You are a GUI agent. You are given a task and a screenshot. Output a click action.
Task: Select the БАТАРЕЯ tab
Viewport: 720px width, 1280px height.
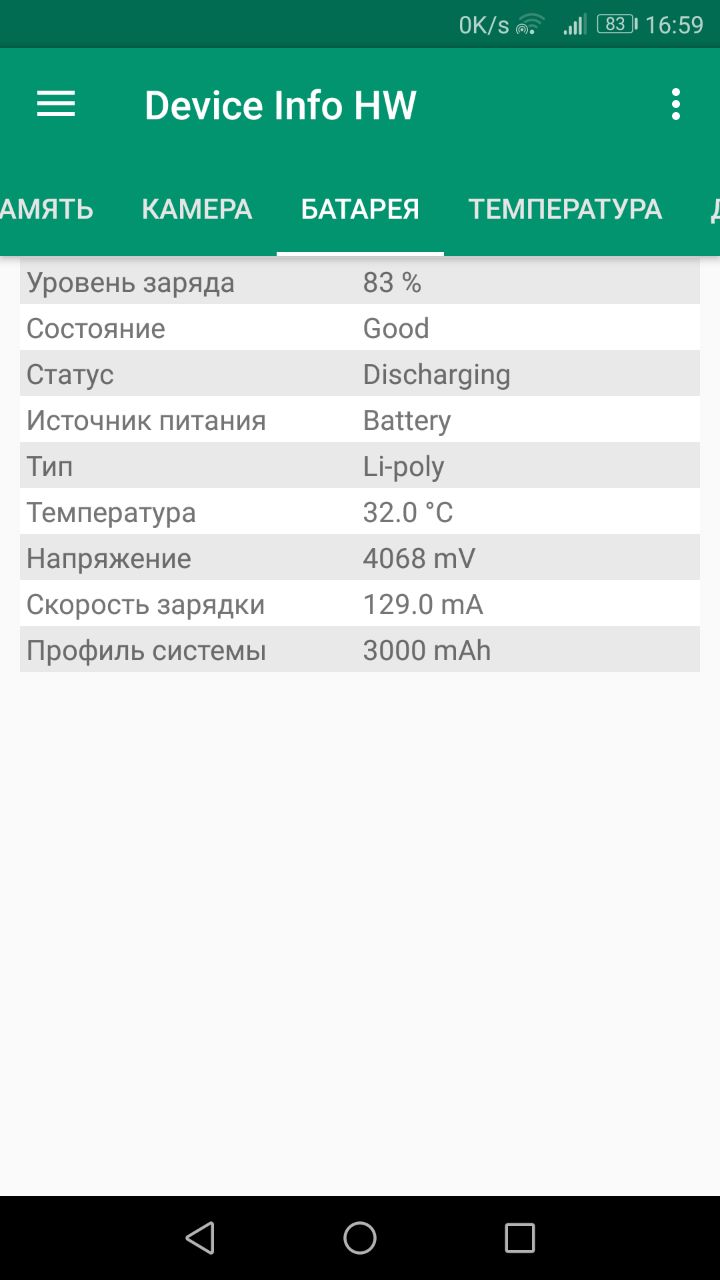(360, 209)
